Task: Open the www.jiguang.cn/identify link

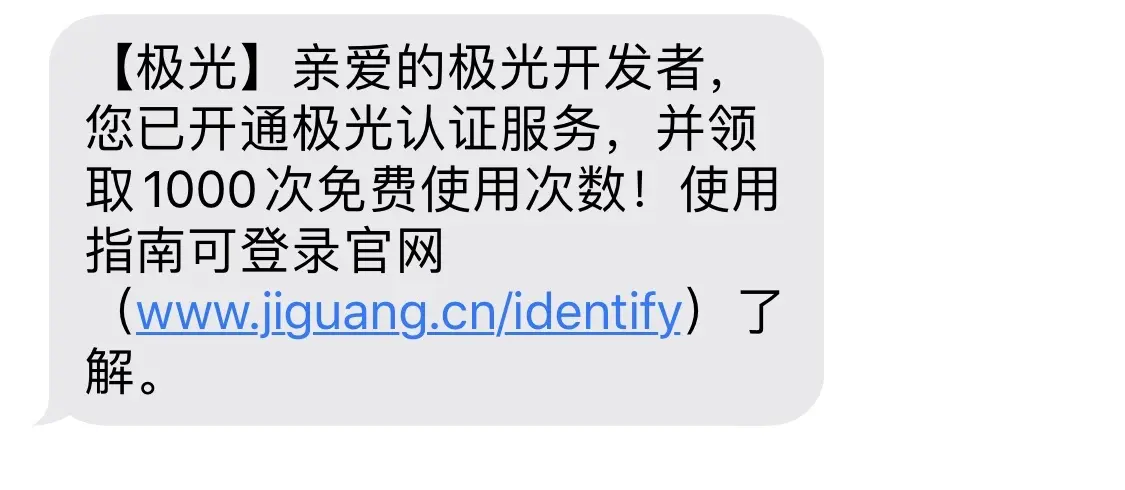Action: pyautogui.click(x=408, y=313)
